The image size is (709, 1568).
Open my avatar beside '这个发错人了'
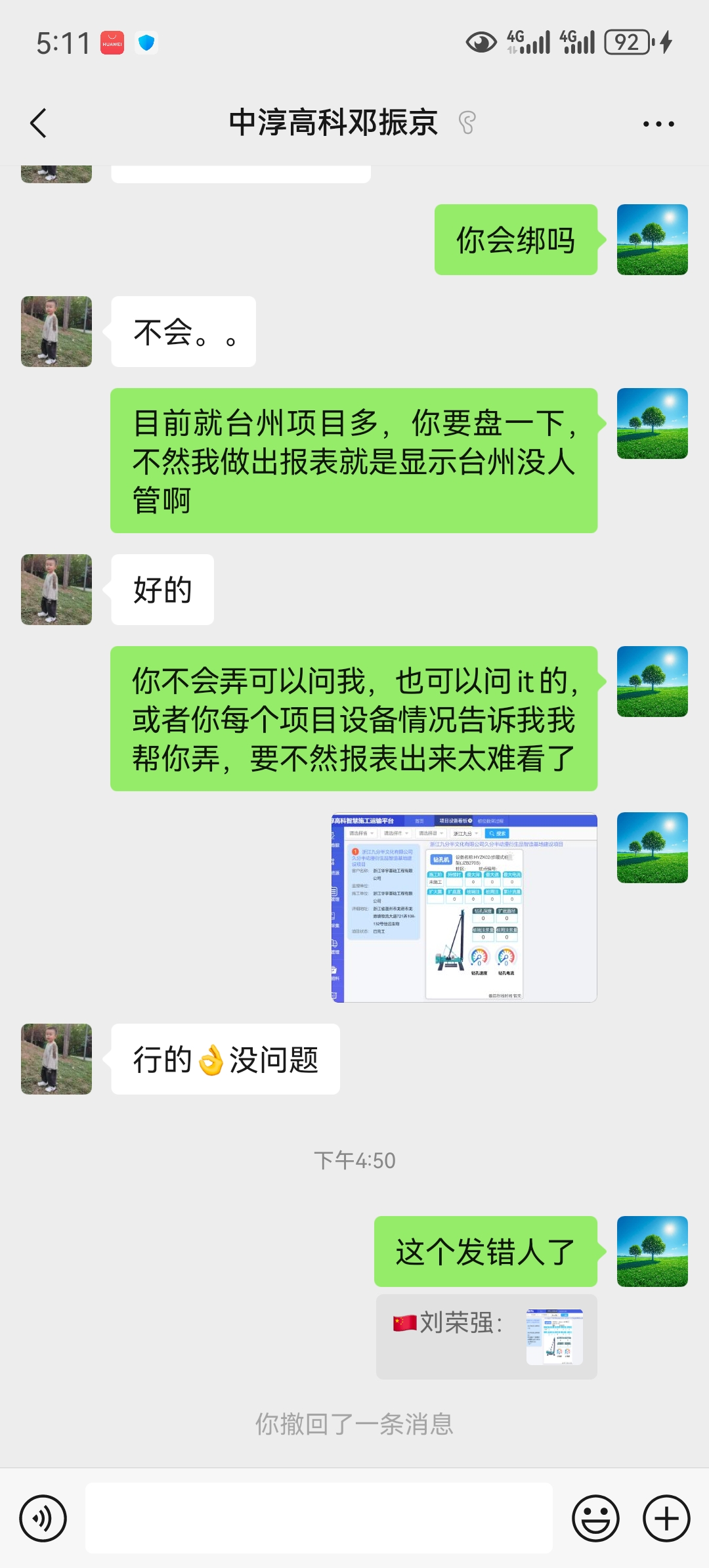(x=652, y=1252)
